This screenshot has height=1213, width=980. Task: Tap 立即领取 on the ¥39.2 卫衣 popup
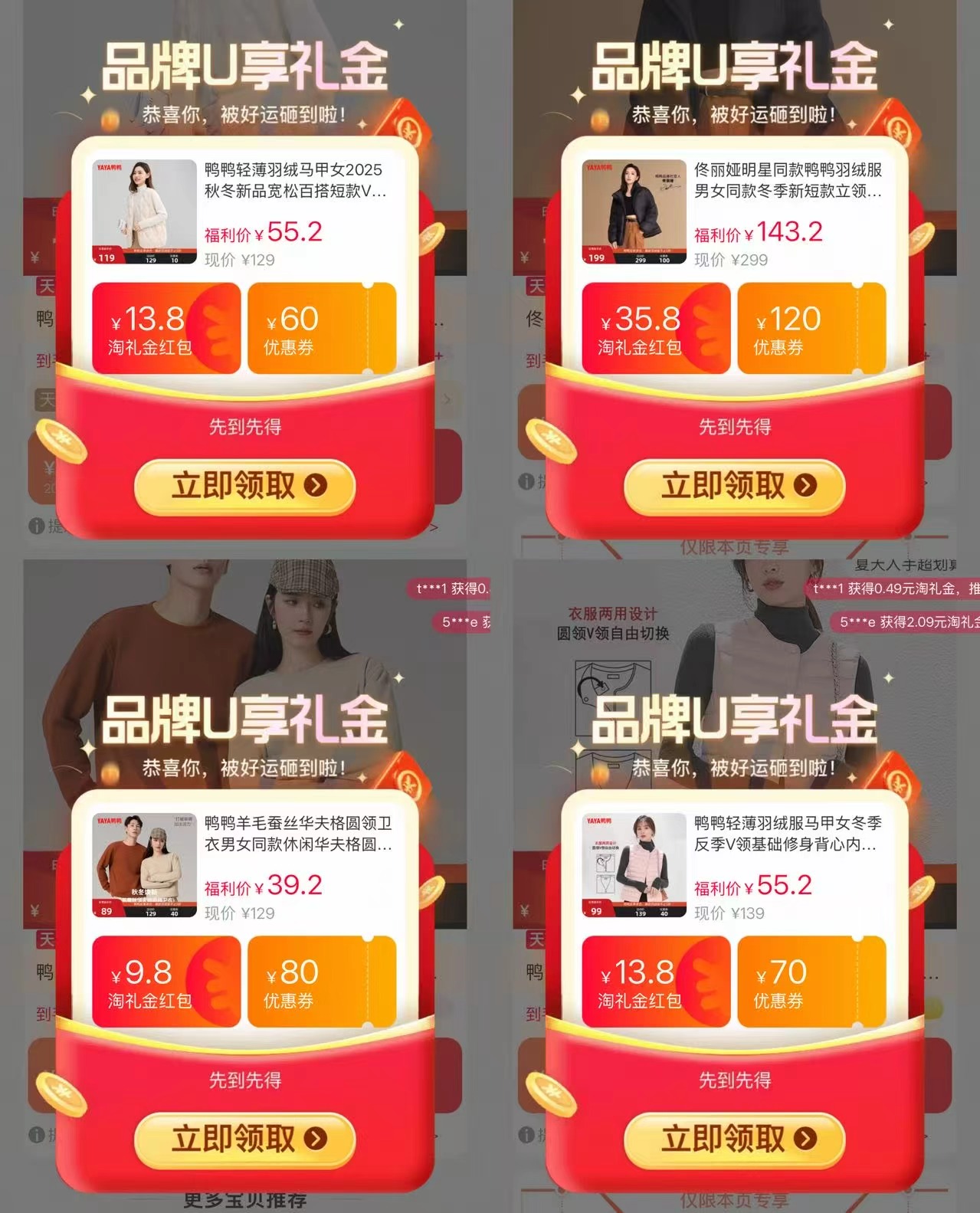pos(245,1139)
